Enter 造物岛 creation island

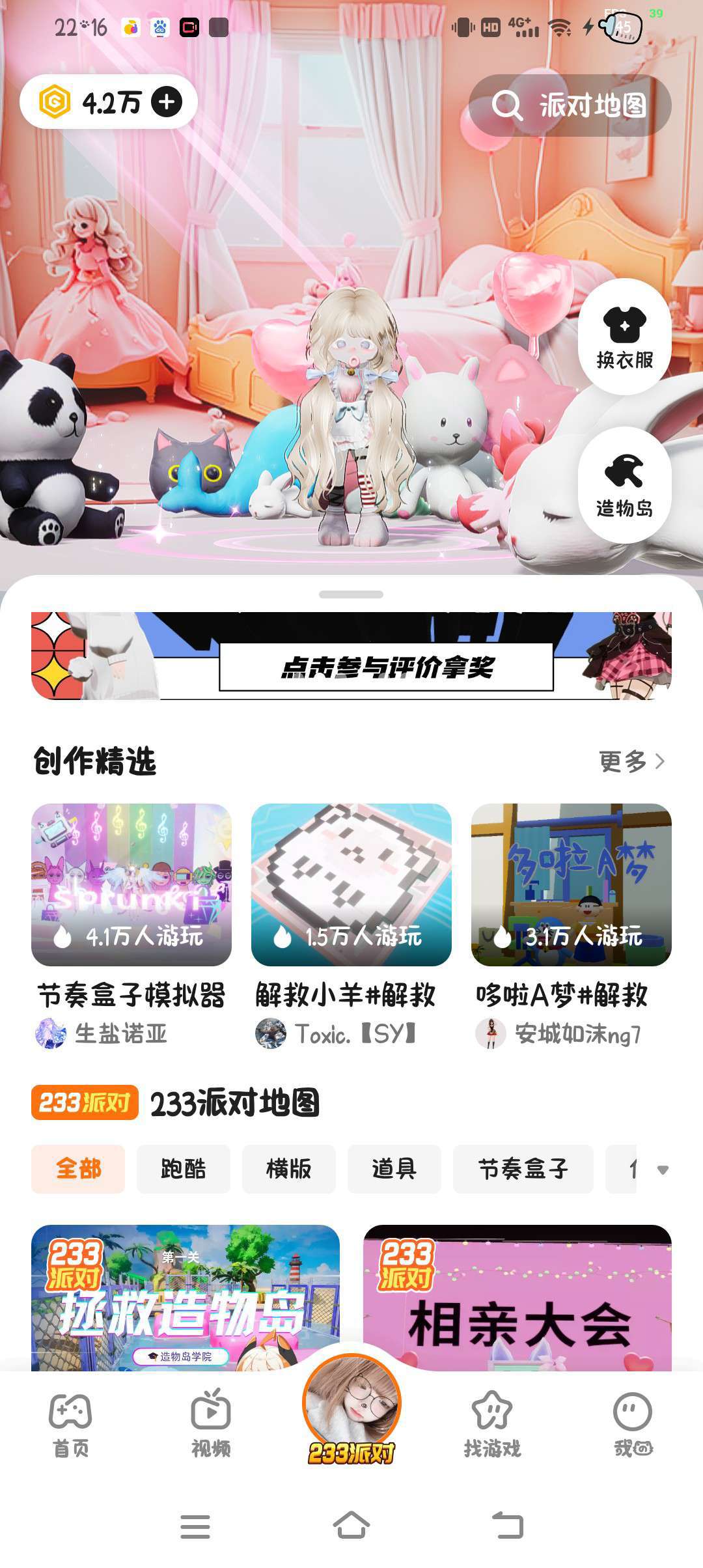point(624,485)
